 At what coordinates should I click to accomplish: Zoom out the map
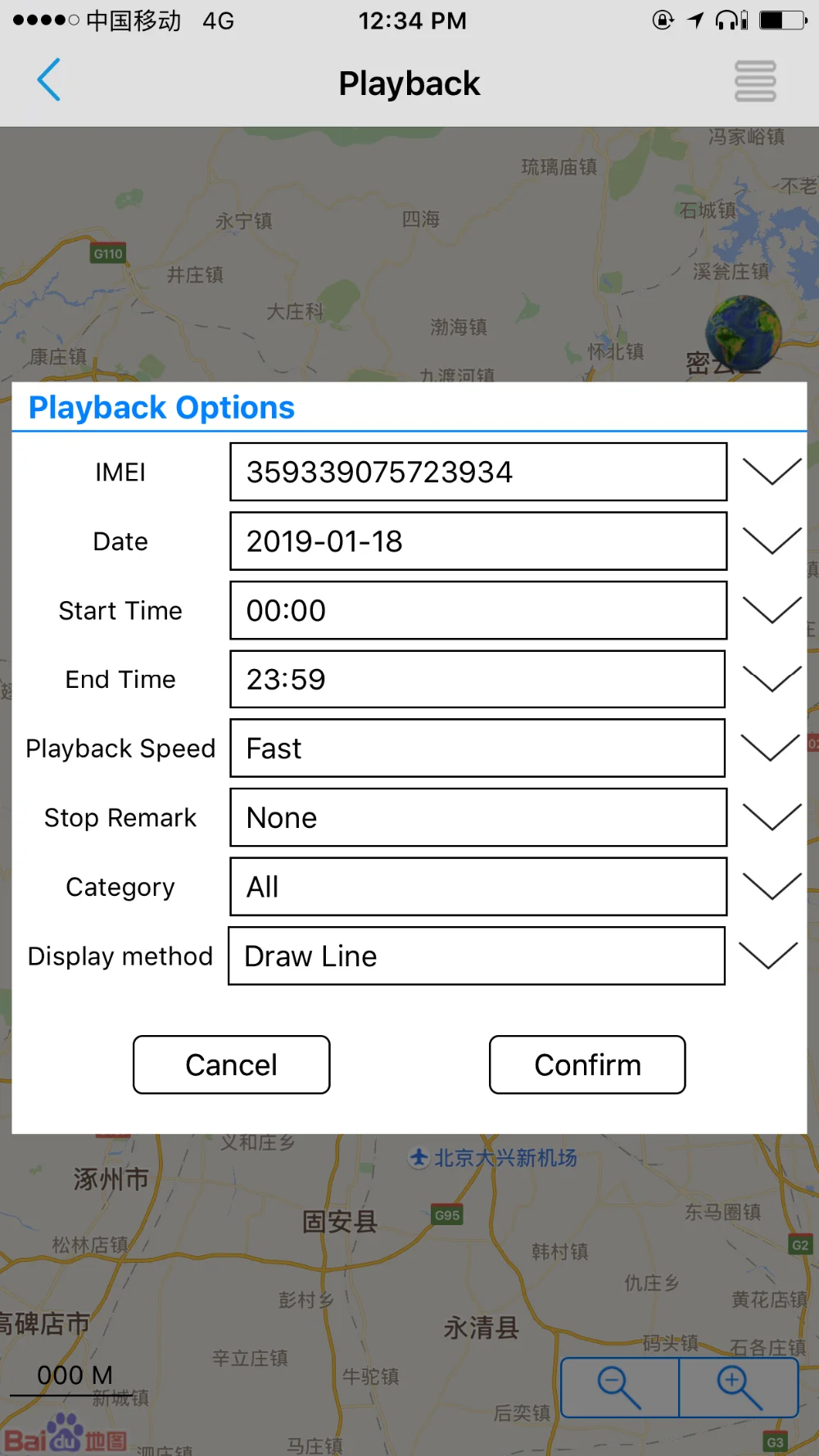coord(620,1387)
